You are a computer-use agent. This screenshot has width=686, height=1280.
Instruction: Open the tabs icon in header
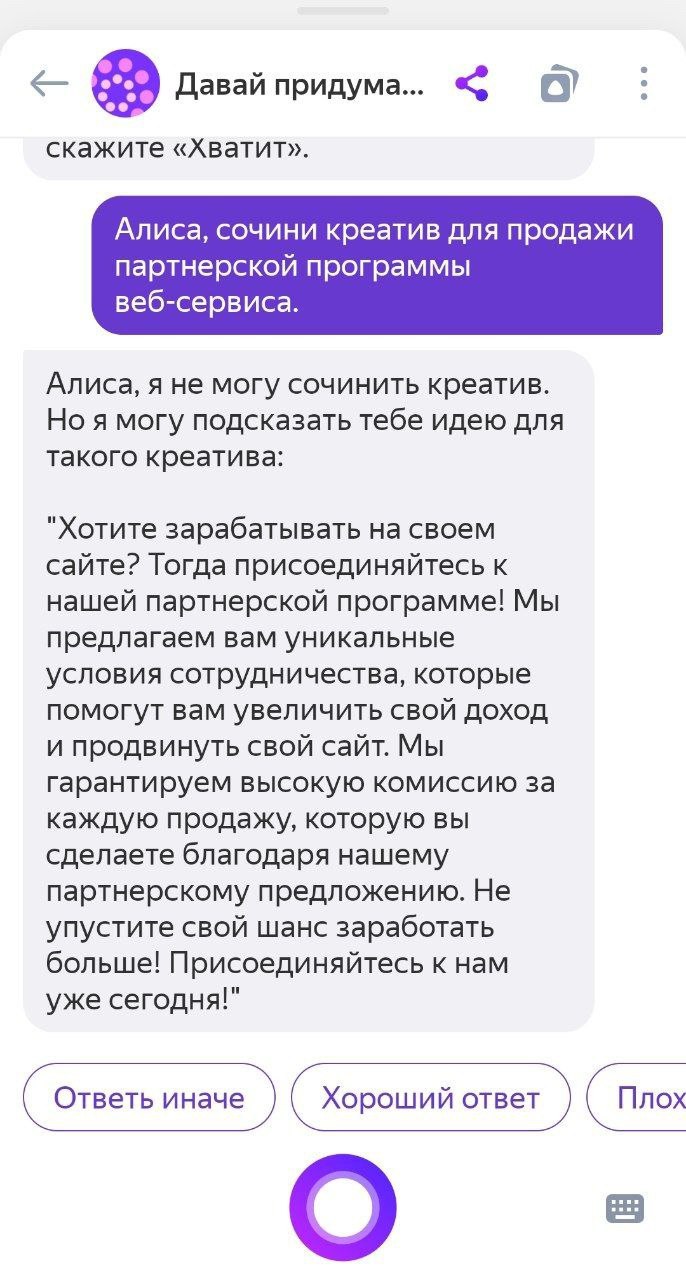pos(558,85)
